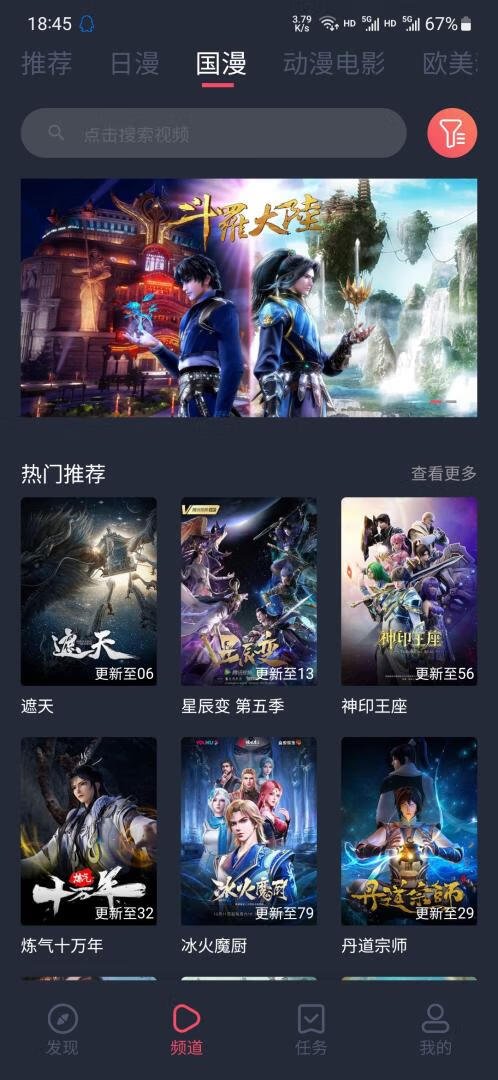The width and height of the screenshot is (498, 1080).
Task: Switch to the 推荐 tab
Action: point(47,64)
